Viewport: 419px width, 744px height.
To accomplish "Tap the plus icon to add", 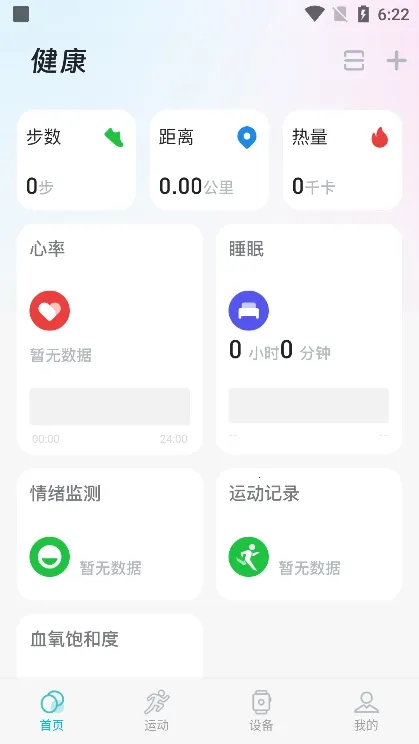I will click(396, 61).
